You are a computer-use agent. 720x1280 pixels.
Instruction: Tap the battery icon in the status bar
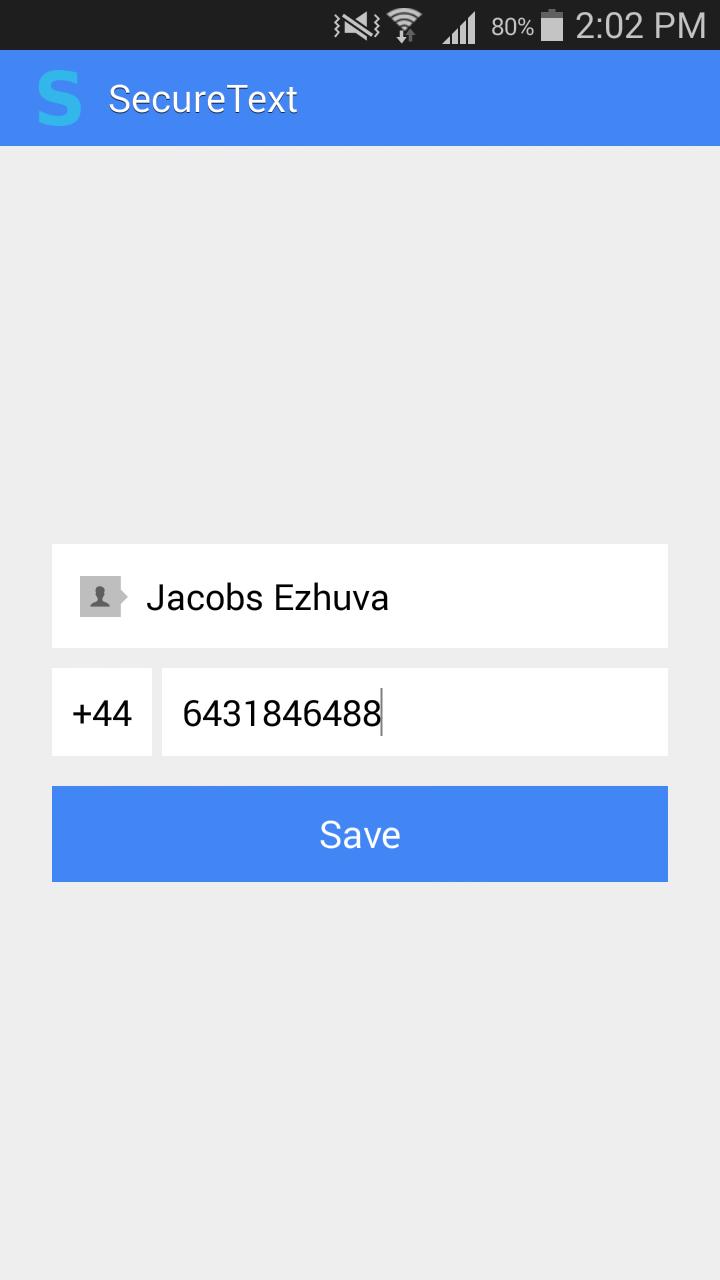551,25
